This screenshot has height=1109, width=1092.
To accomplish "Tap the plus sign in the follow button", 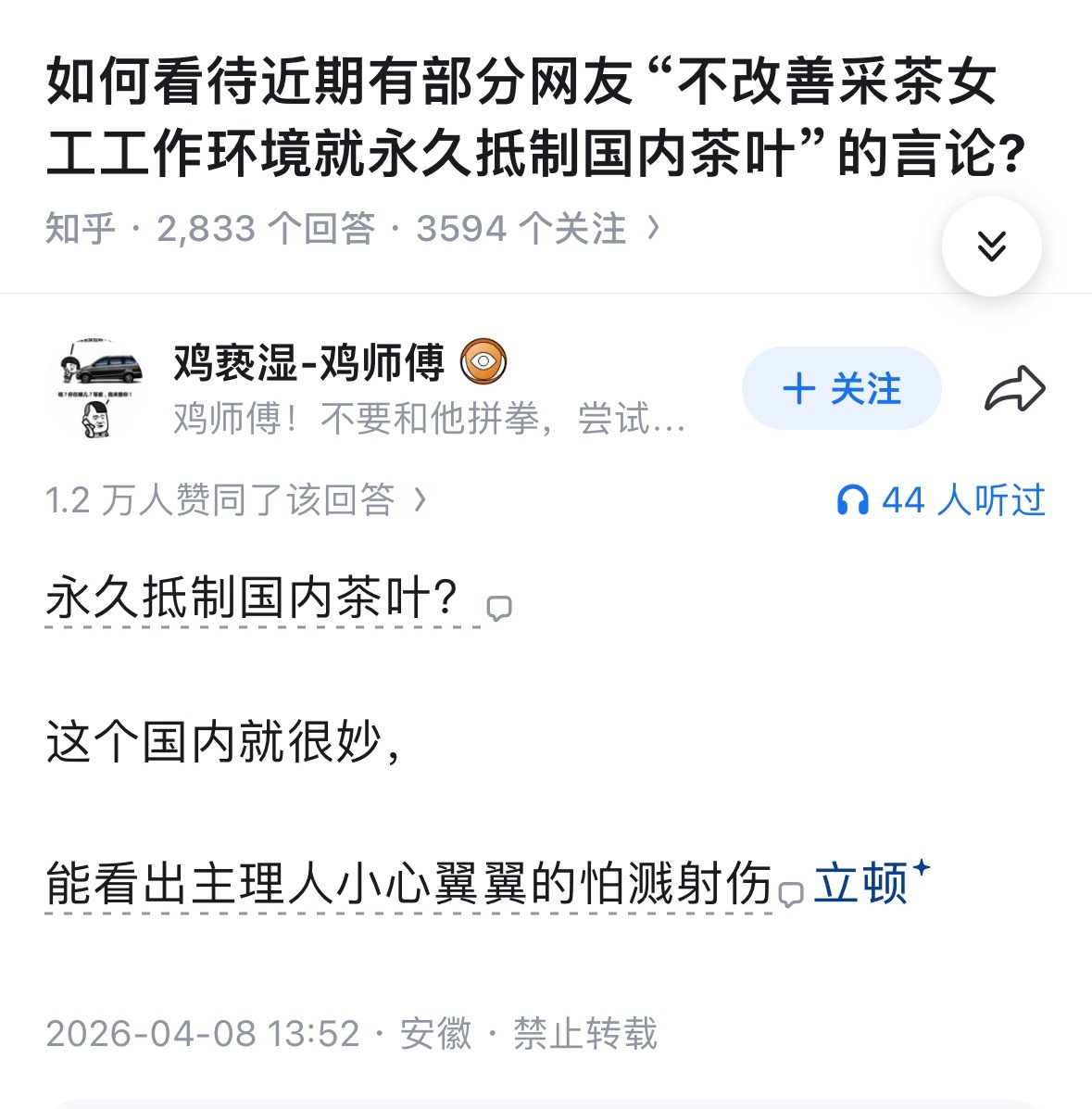I will (x=800, y=389).
